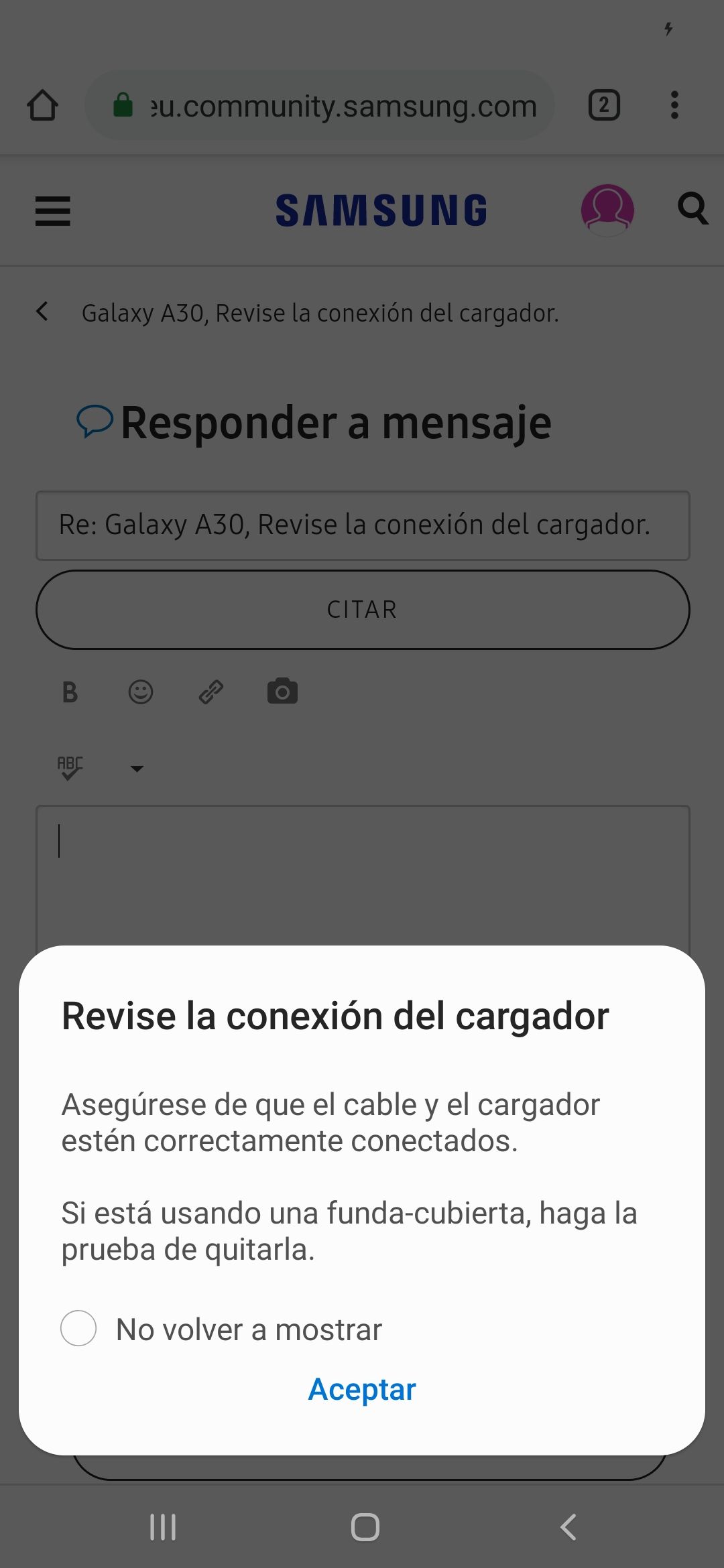This screenshot has height=1568, width=724.
Task: Open the site search magnifier
Action: [692, 209]
